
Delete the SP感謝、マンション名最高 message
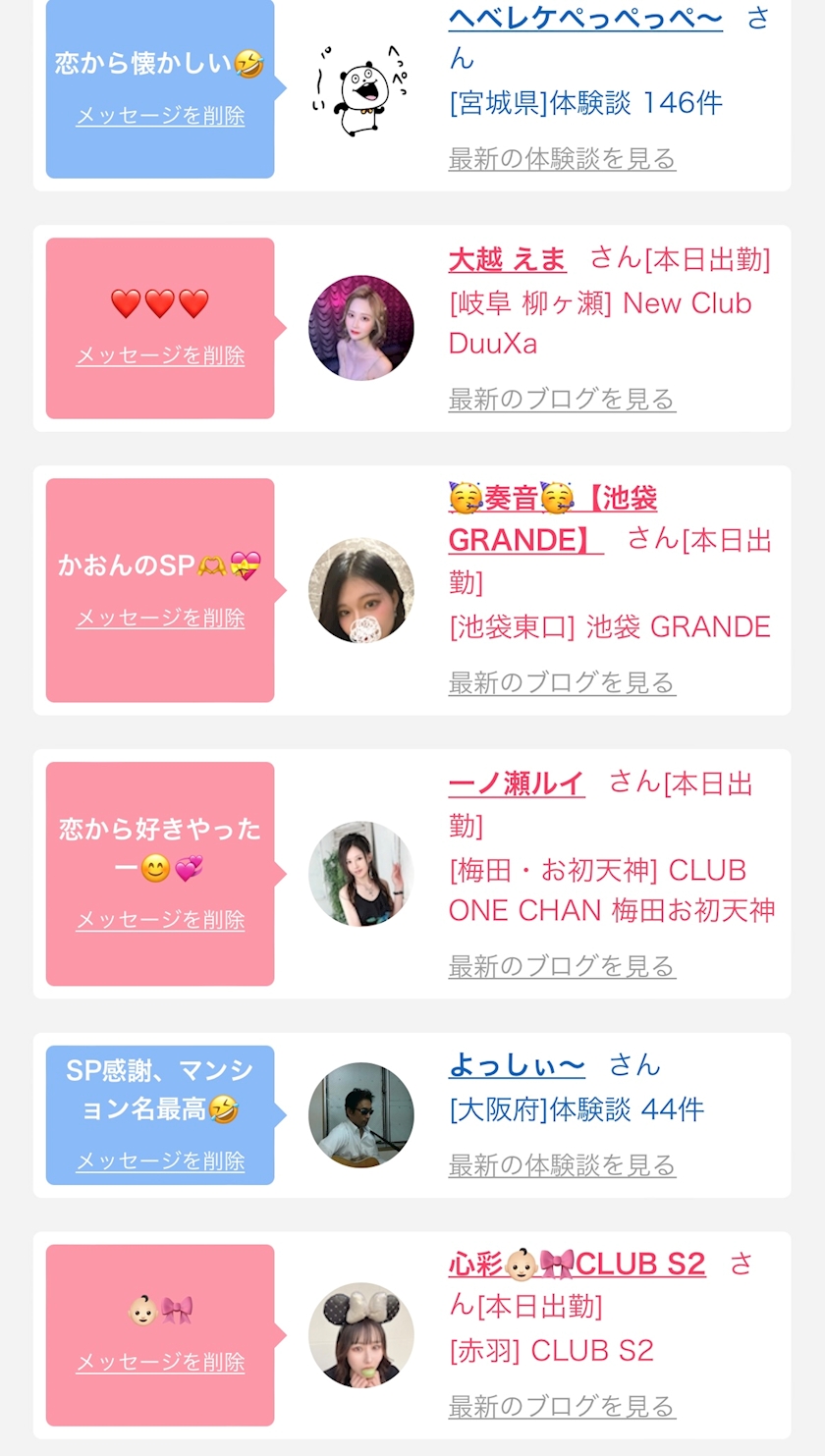[x=160, y=1160]
